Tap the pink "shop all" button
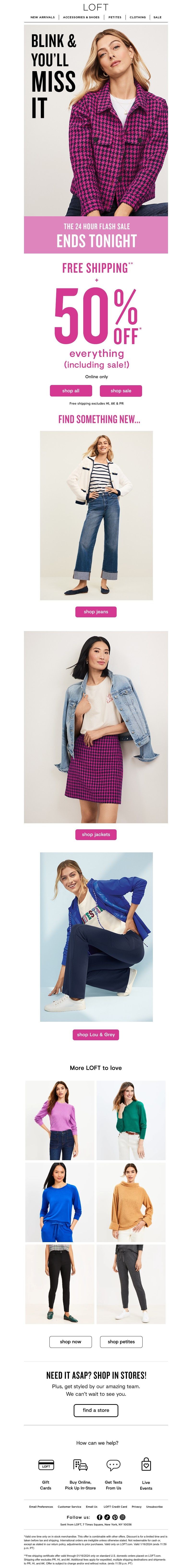 71,391
